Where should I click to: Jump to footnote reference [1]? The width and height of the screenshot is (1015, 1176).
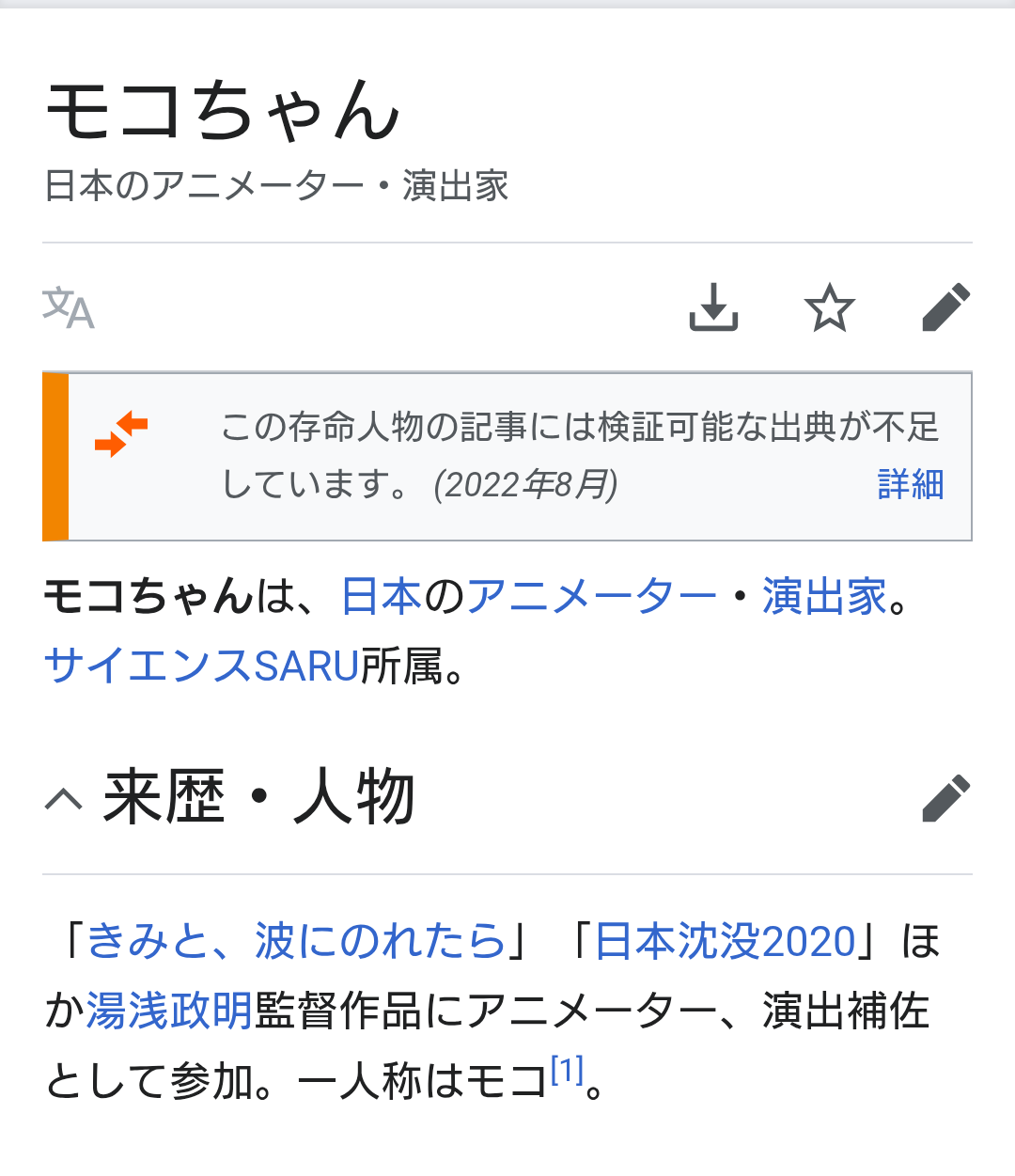point(567,1071)
